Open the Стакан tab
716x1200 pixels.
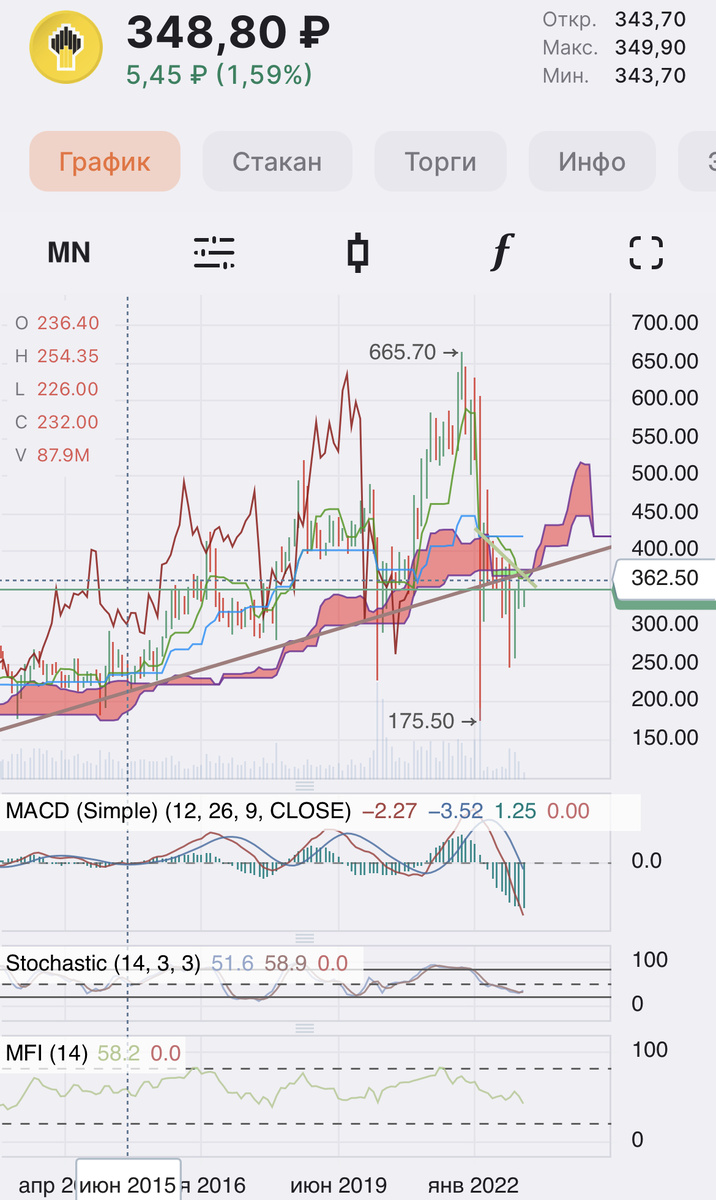278,161
